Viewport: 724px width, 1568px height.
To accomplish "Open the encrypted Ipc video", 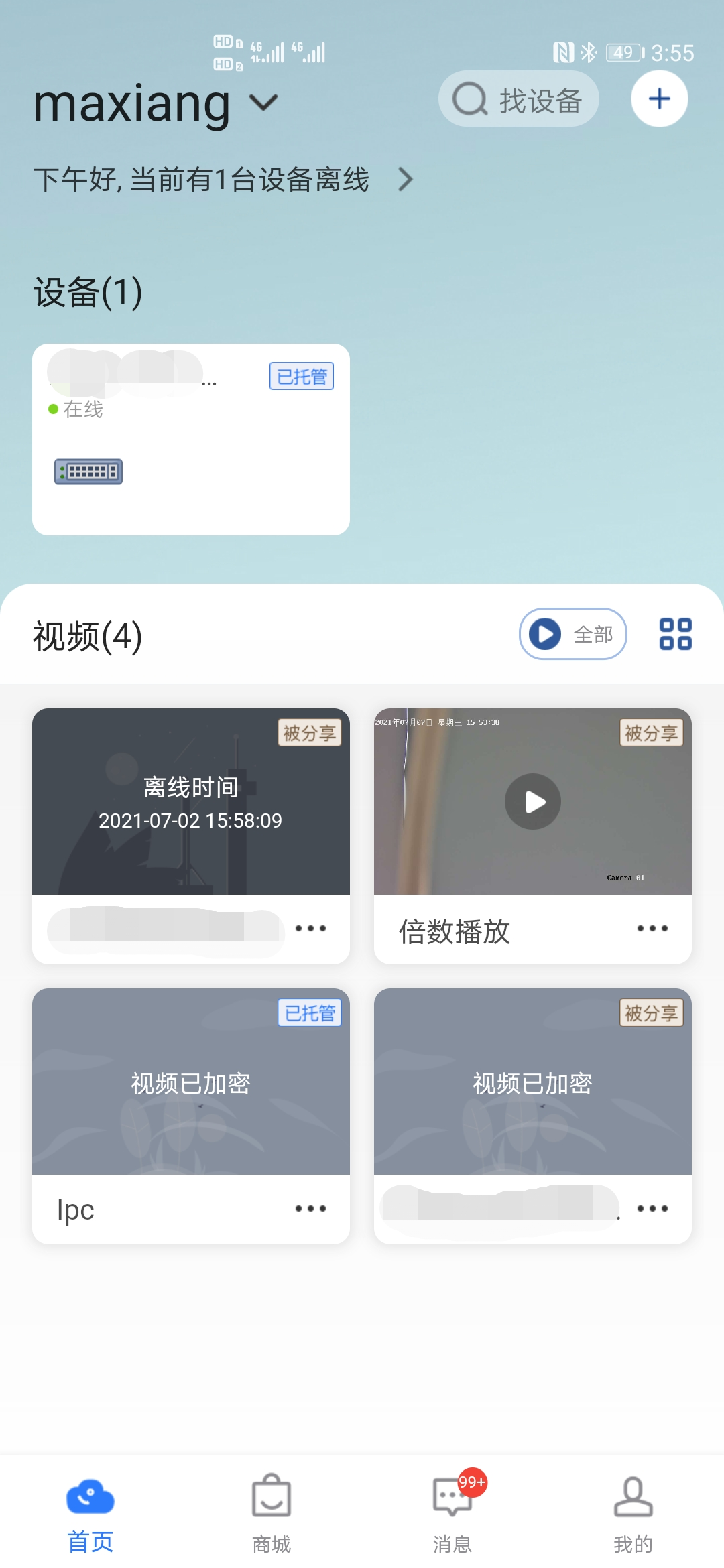I will point(191,1082).
